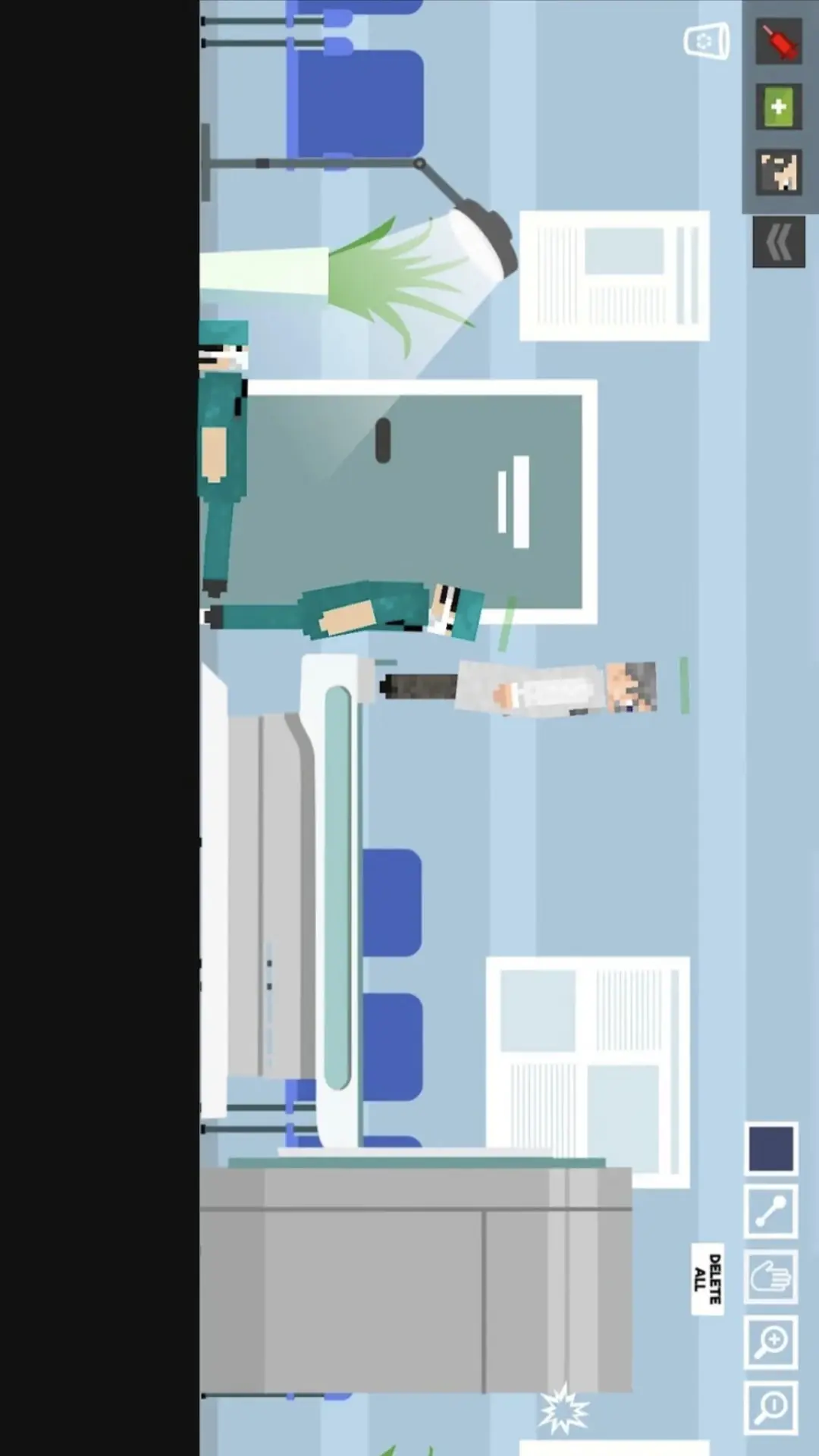
Task: Tap the trash bin icon
Action: 707,41
